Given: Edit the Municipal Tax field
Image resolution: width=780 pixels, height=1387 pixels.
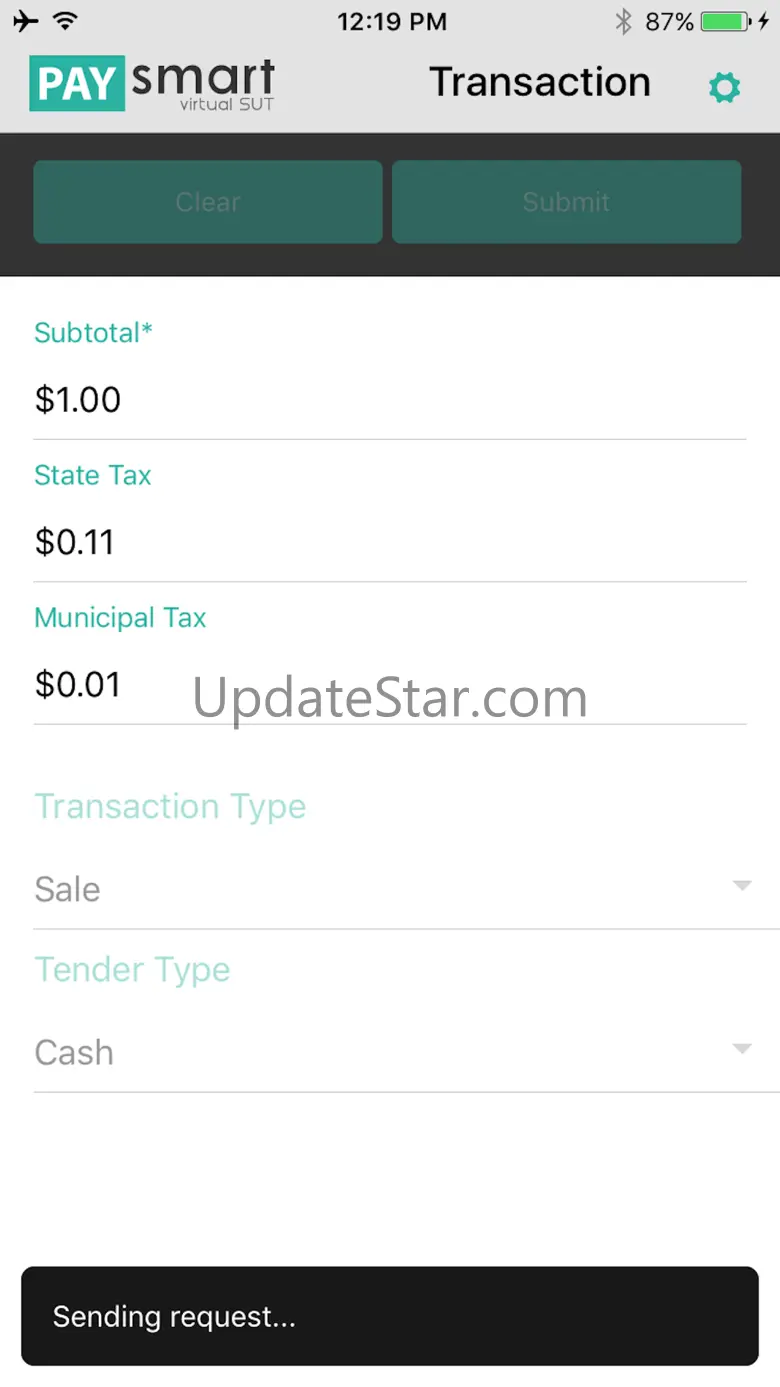Looking at the screenshot, I should click(x=390, y=685).
